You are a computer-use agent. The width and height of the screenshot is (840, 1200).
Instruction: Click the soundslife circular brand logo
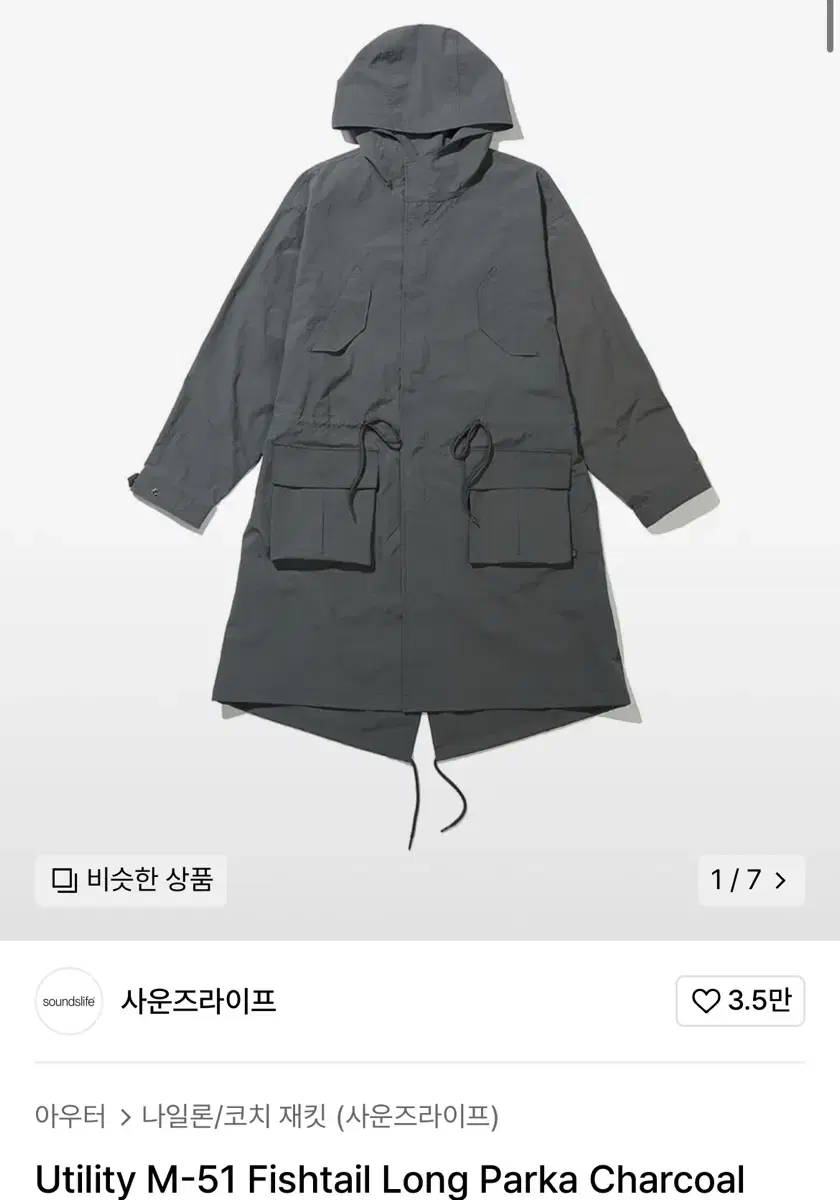pyautogui.click(x=68, y=1000)
